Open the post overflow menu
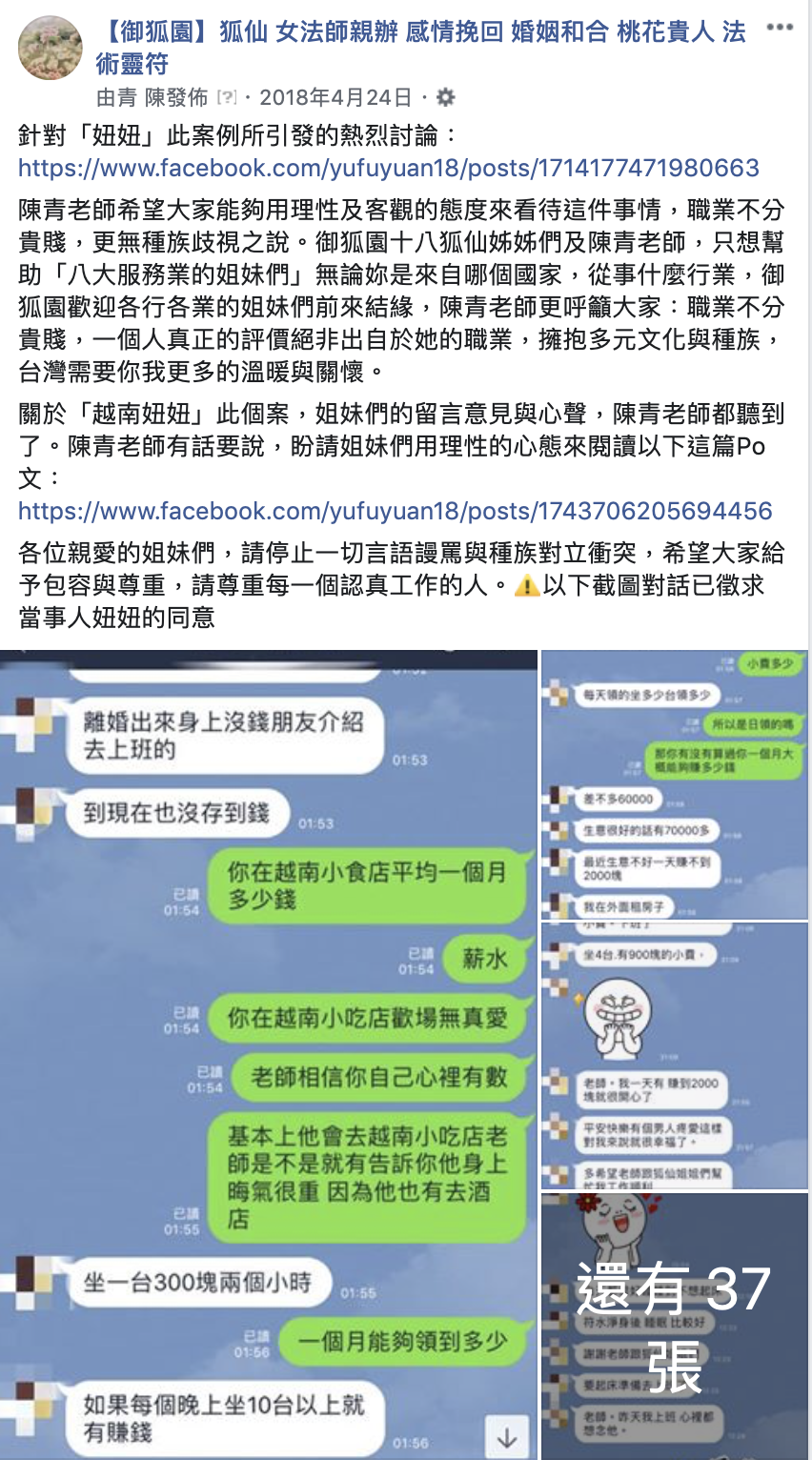 pyautogui.click(x=779, y=28)
